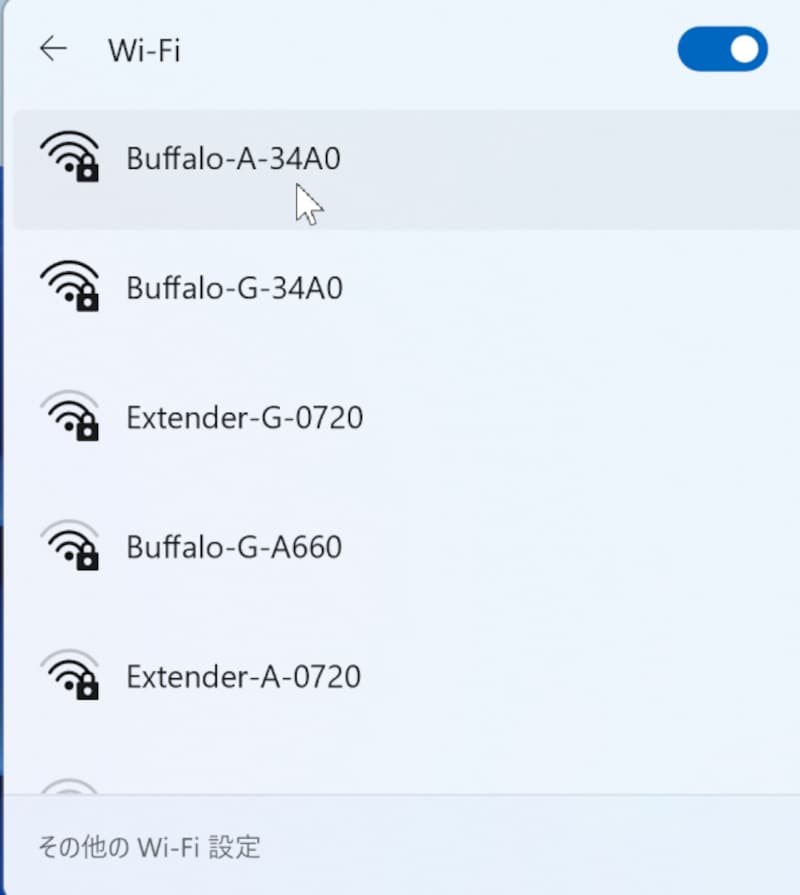Pick the Buffalo-G-A660 network
The height and width of the screenshot is (895, 800).
click(x=234, y=547)
